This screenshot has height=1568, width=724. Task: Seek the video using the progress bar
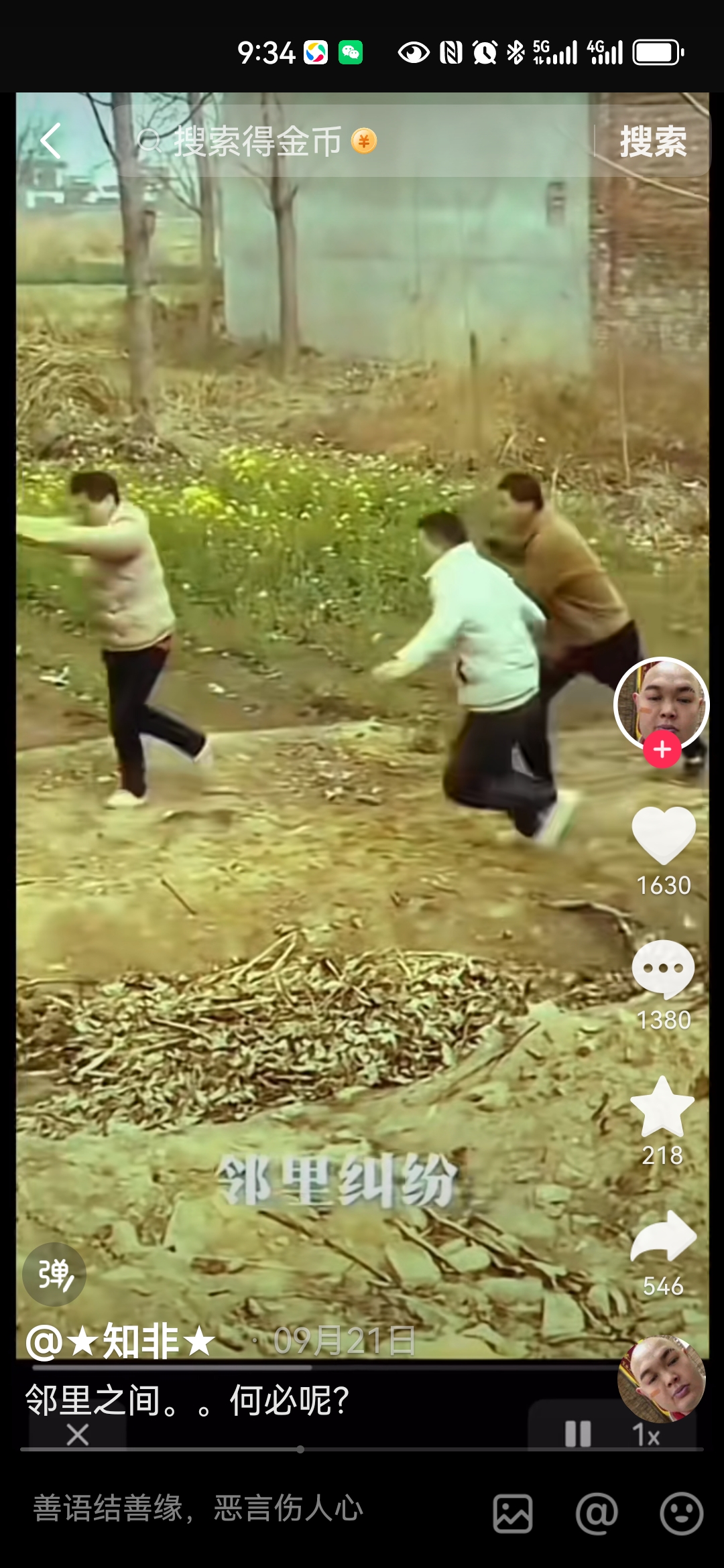[300, 1449]
